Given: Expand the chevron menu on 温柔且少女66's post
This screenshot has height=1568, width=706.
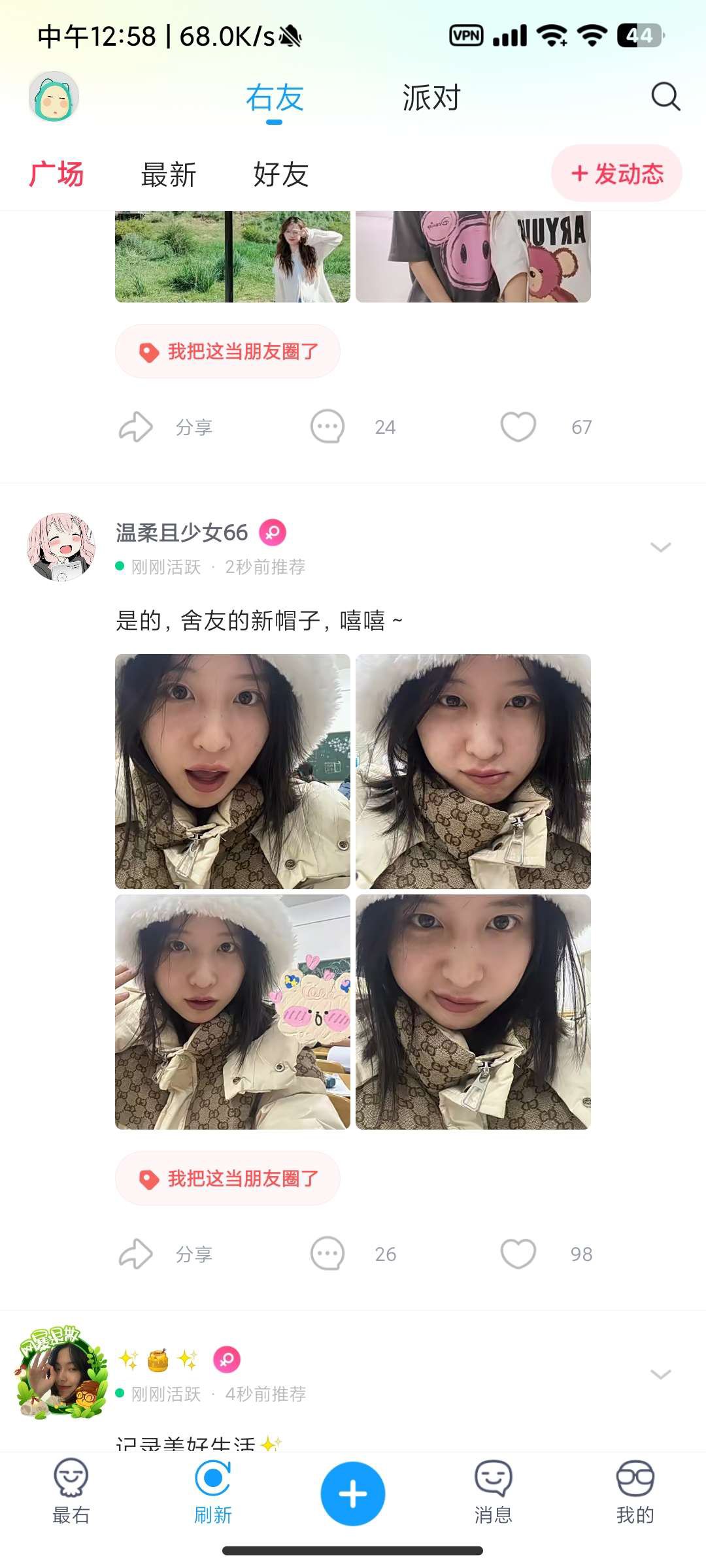Looking at the screenshot, I should (661, 547).
